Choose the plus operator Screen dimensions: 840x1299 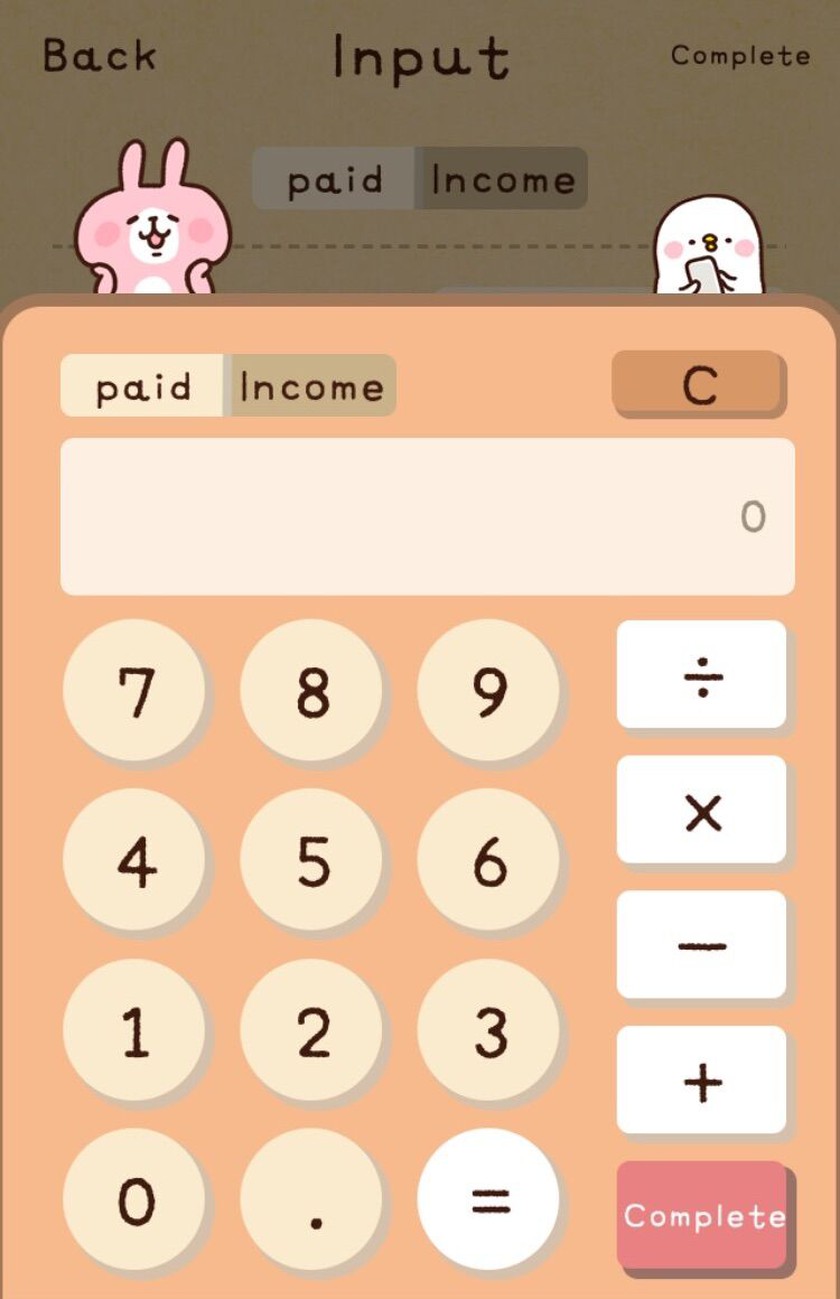point(701,1079)
